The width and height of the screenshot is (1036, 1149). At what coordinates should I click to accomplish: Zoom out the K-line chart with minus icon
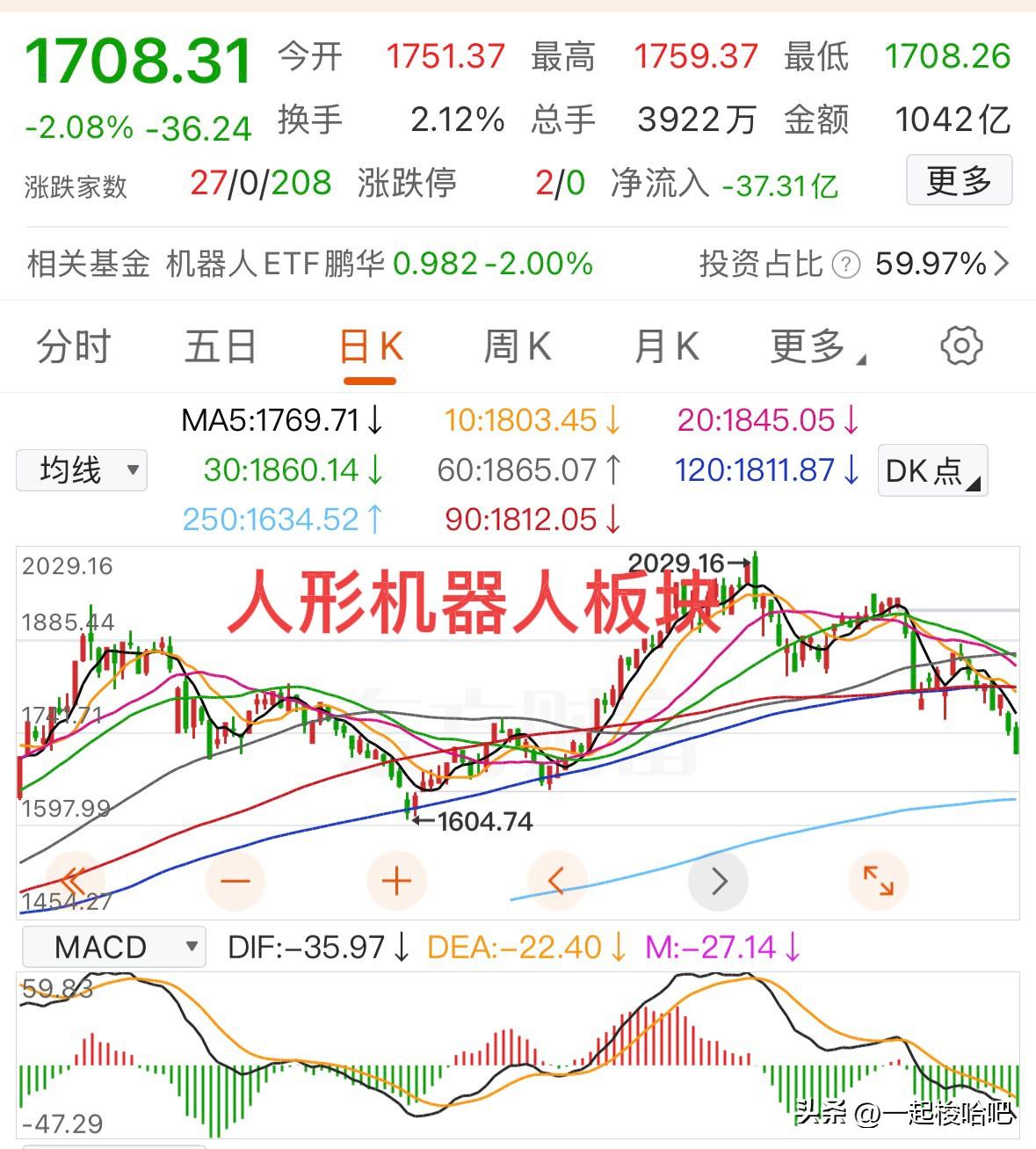pyautogui.click(x=235, y=880)
